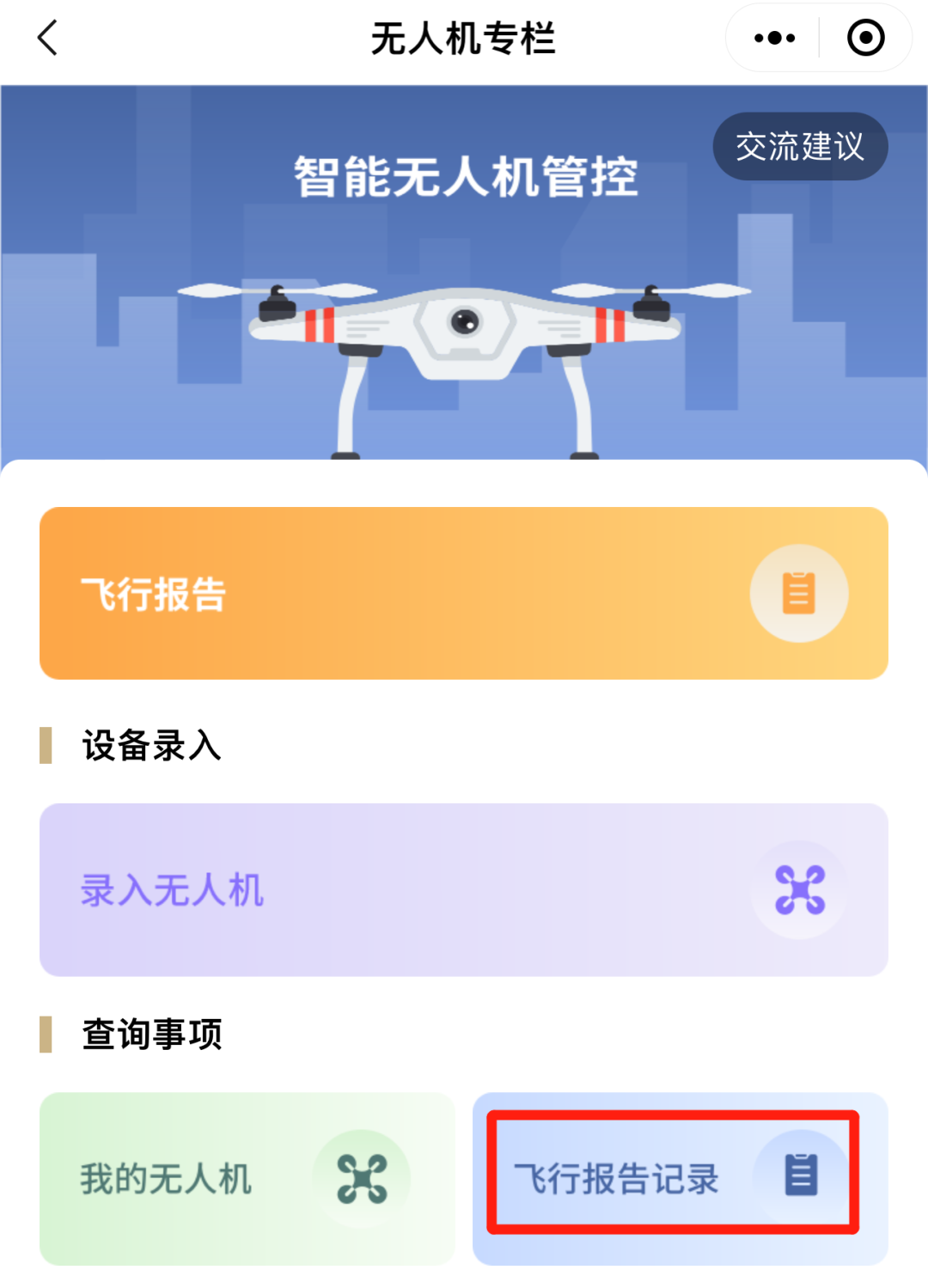Check 飞行报告记录 history
Screen dimensions: 928x1288
[x=679, y=1178]
